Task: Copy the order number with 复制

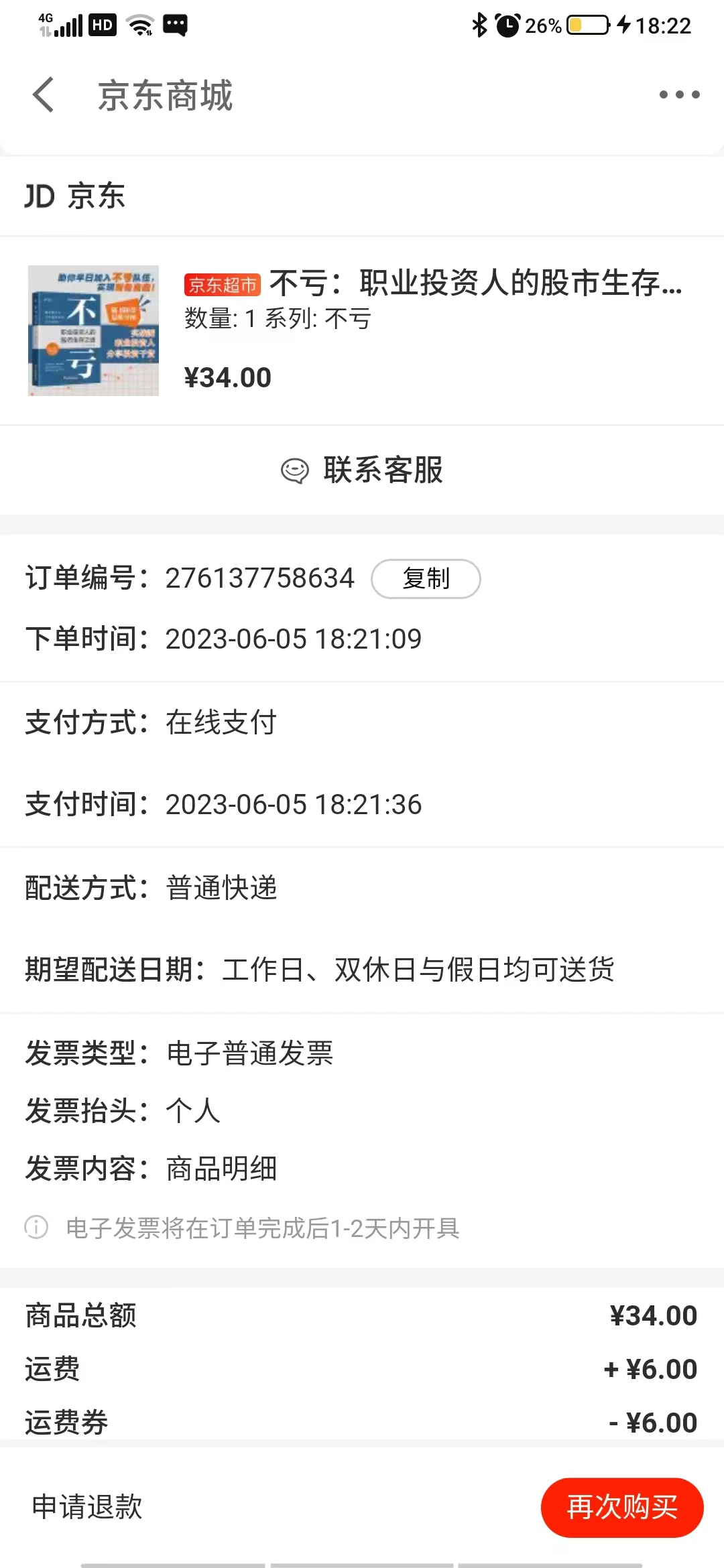Action: tap(426, 578)
